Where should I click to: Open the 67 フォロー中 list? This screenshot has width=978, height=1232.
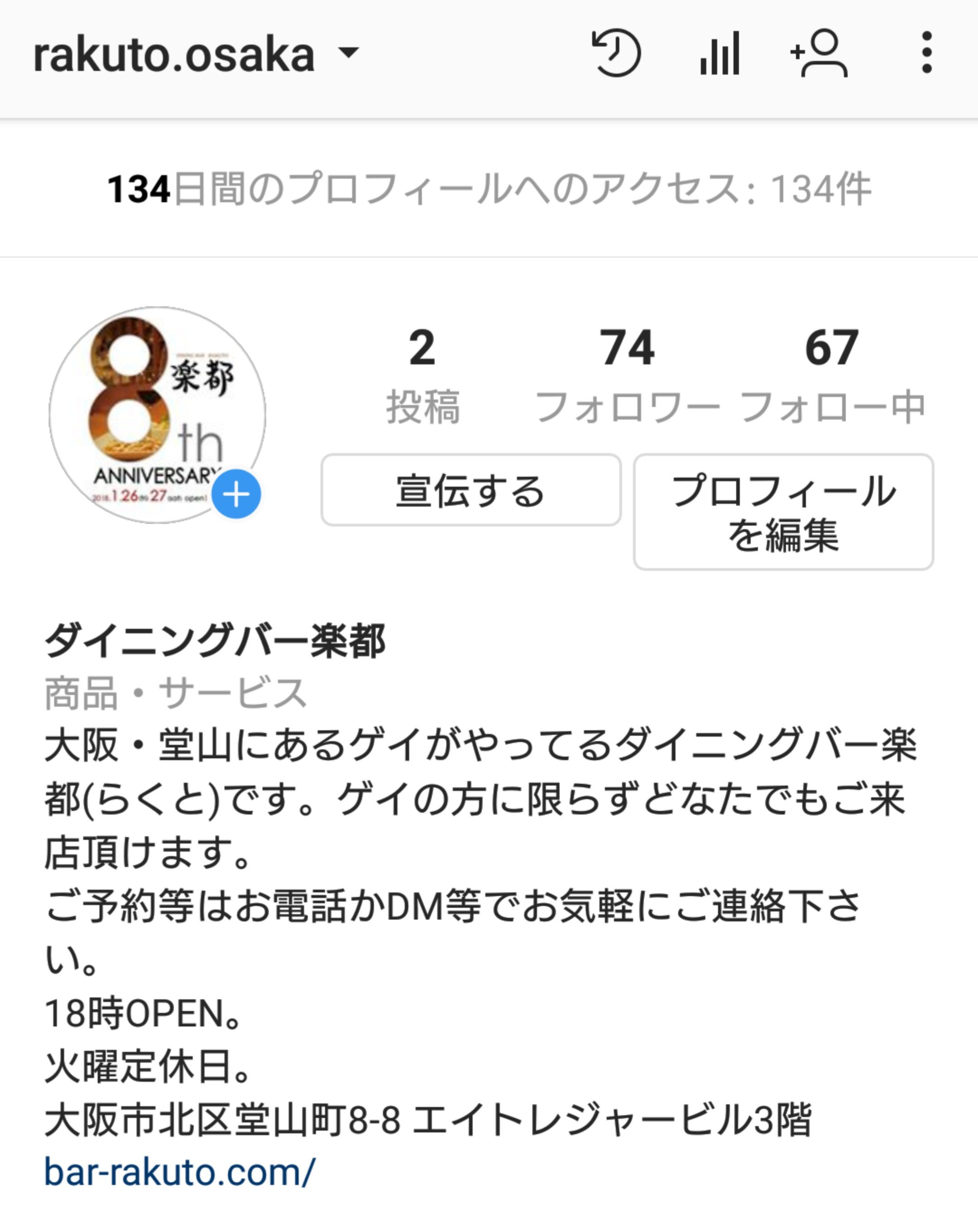pyautogui.click(x=832, y=374)
